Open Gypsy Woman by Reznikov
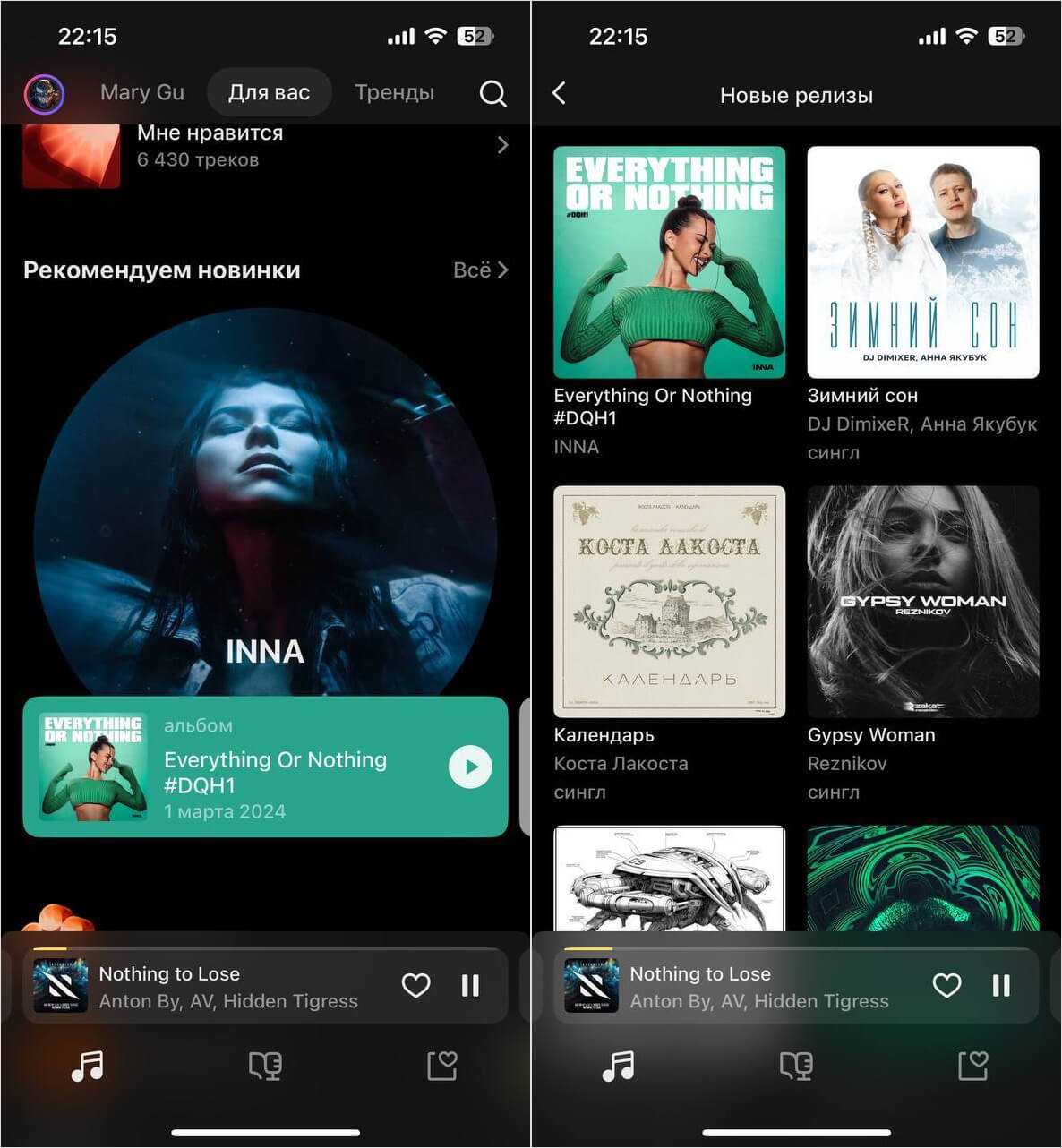This screenshot has width=1062, height=1148. tap(922, 602)
